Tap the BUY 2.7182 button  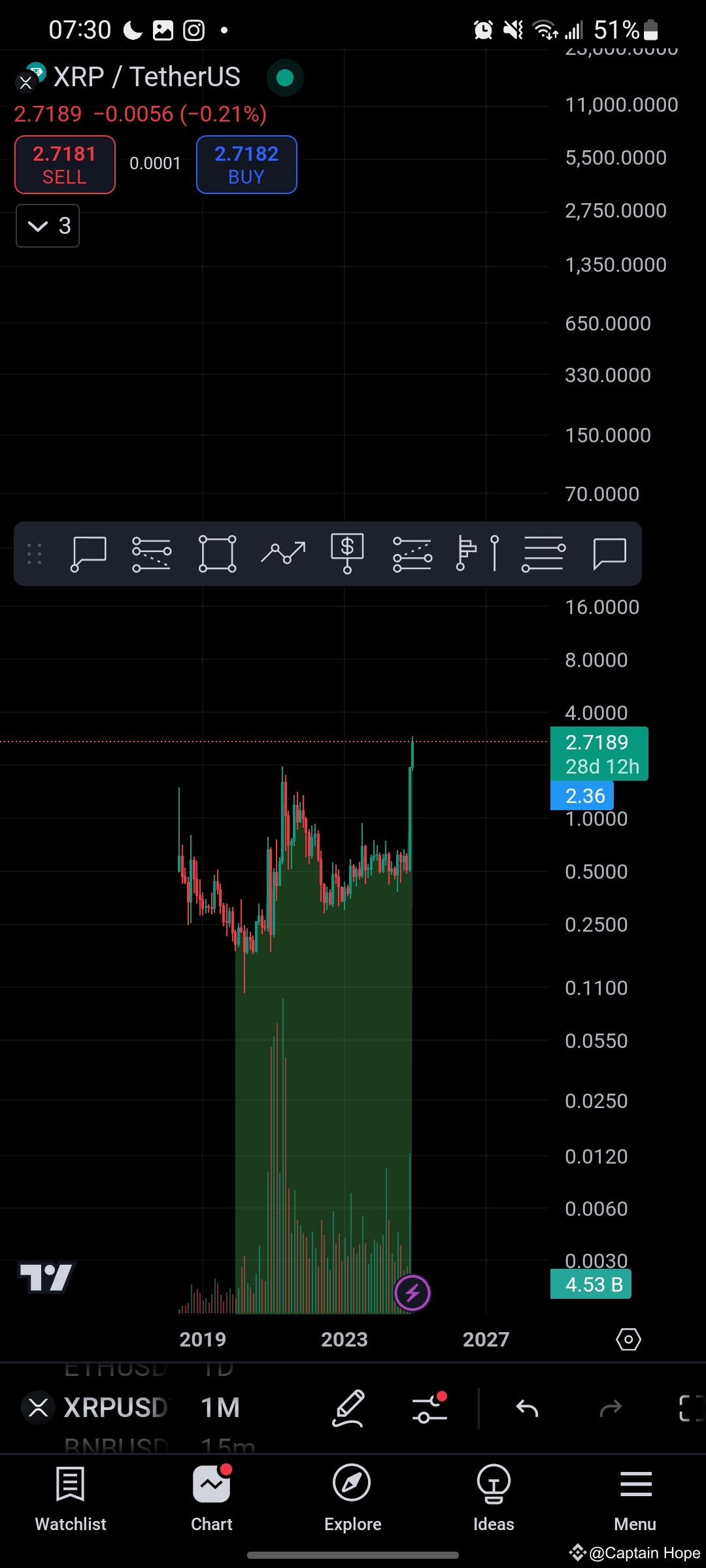tap(246, 165)
